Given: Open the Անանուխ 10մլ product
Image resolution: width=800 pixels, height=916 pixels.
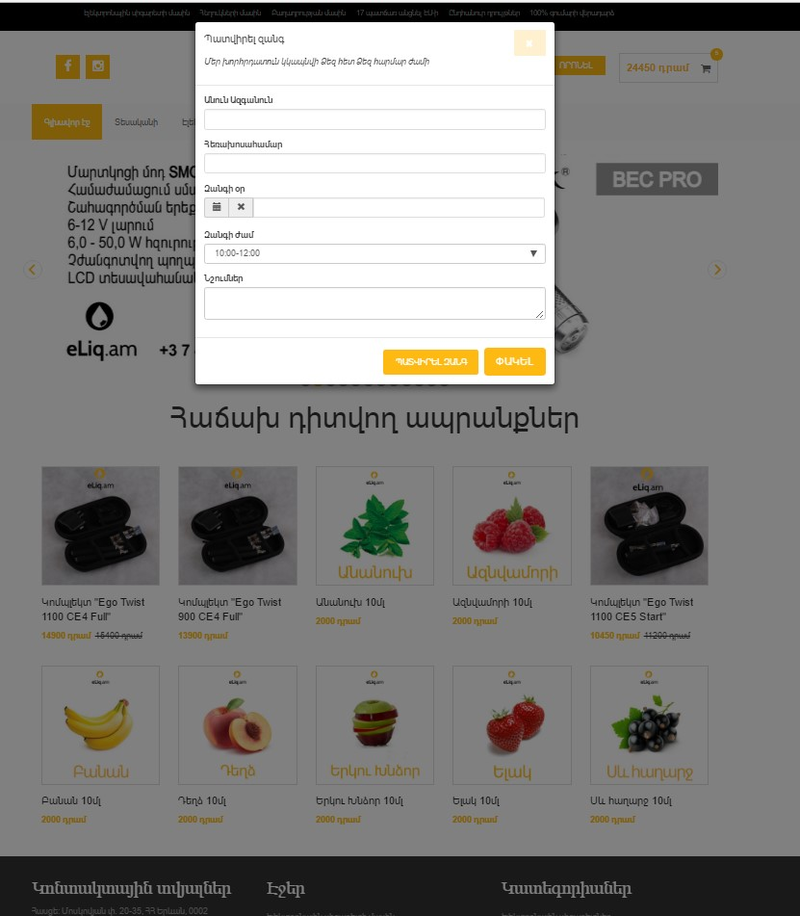Looking at the screenshot, I should [374, 526].
